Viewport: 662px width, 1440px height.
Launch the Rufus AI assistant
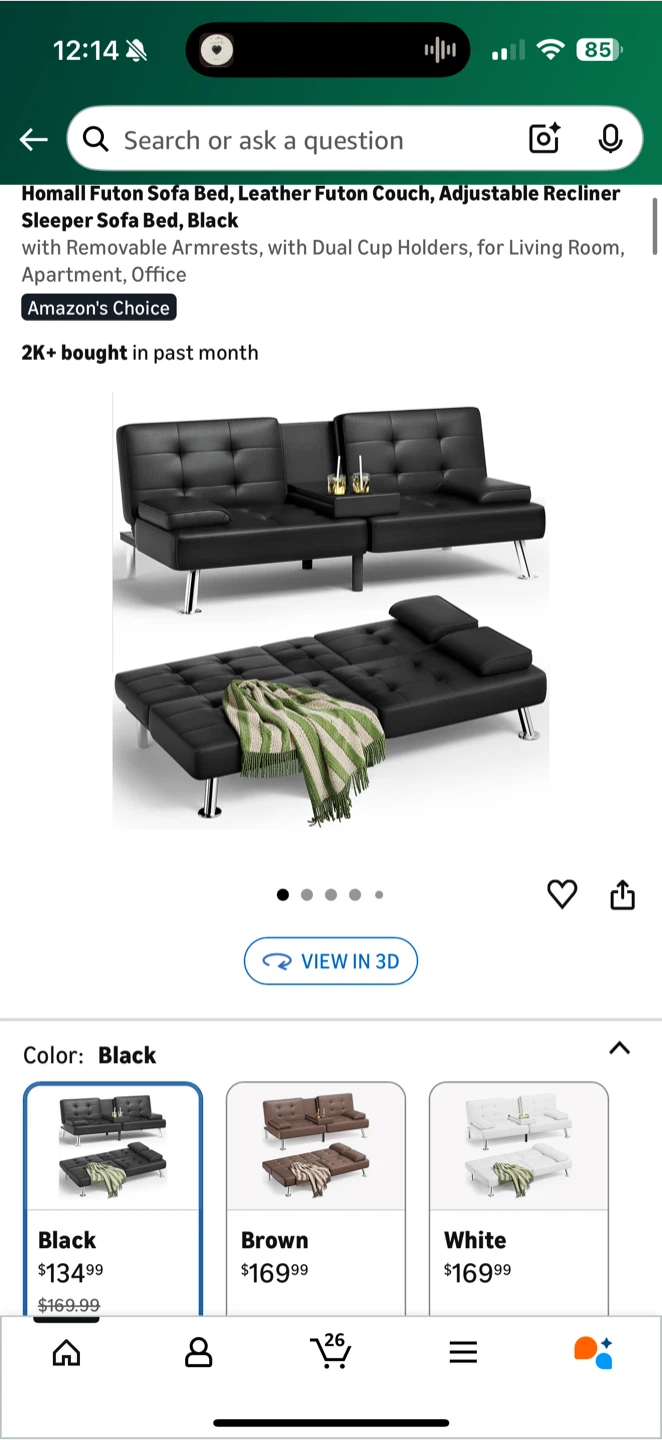coord(593,1353)
